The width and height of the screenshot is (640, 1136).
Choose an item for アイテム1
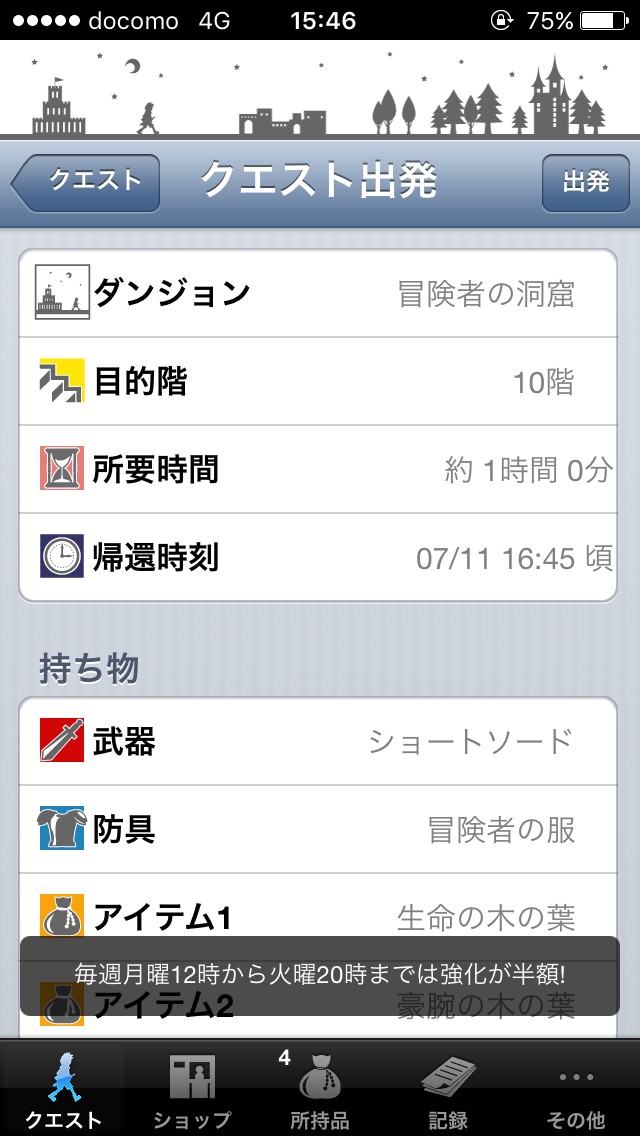point(318,910)
